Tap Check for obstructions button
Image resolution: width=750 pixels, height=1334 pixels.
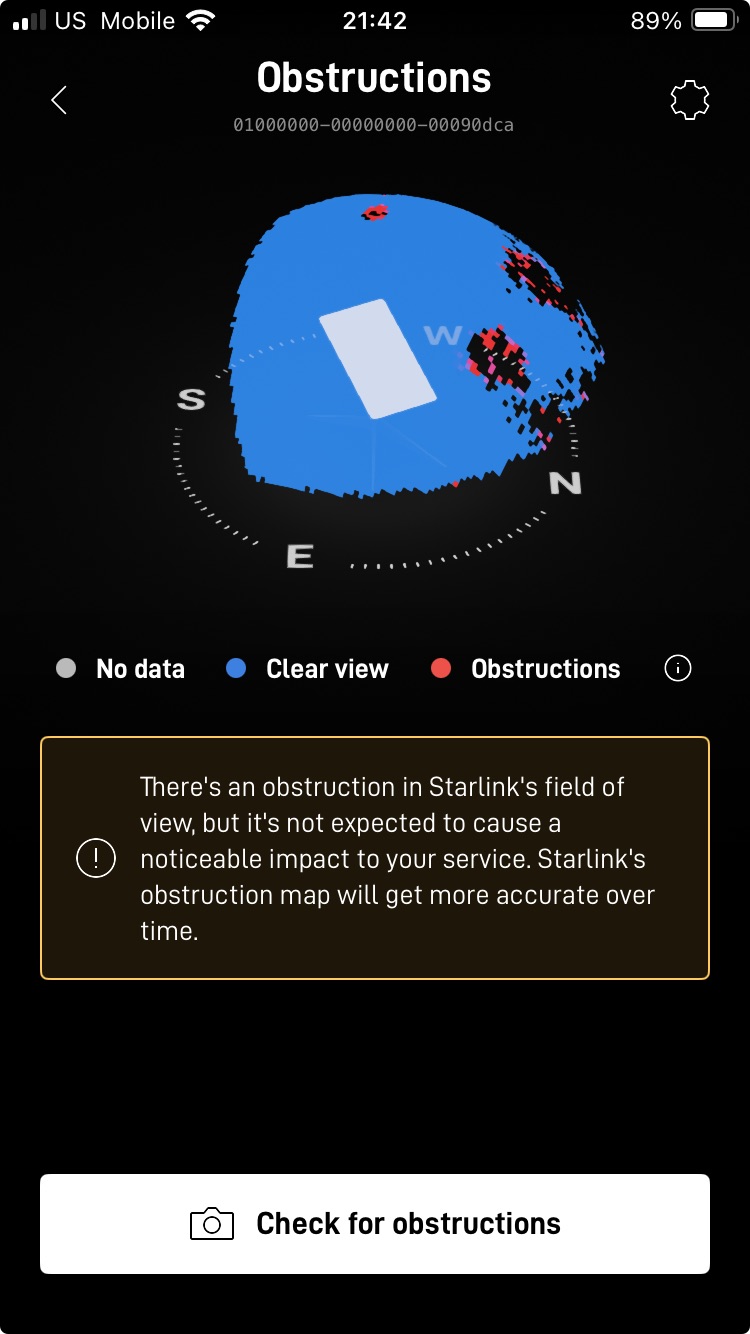(375, 1223)
